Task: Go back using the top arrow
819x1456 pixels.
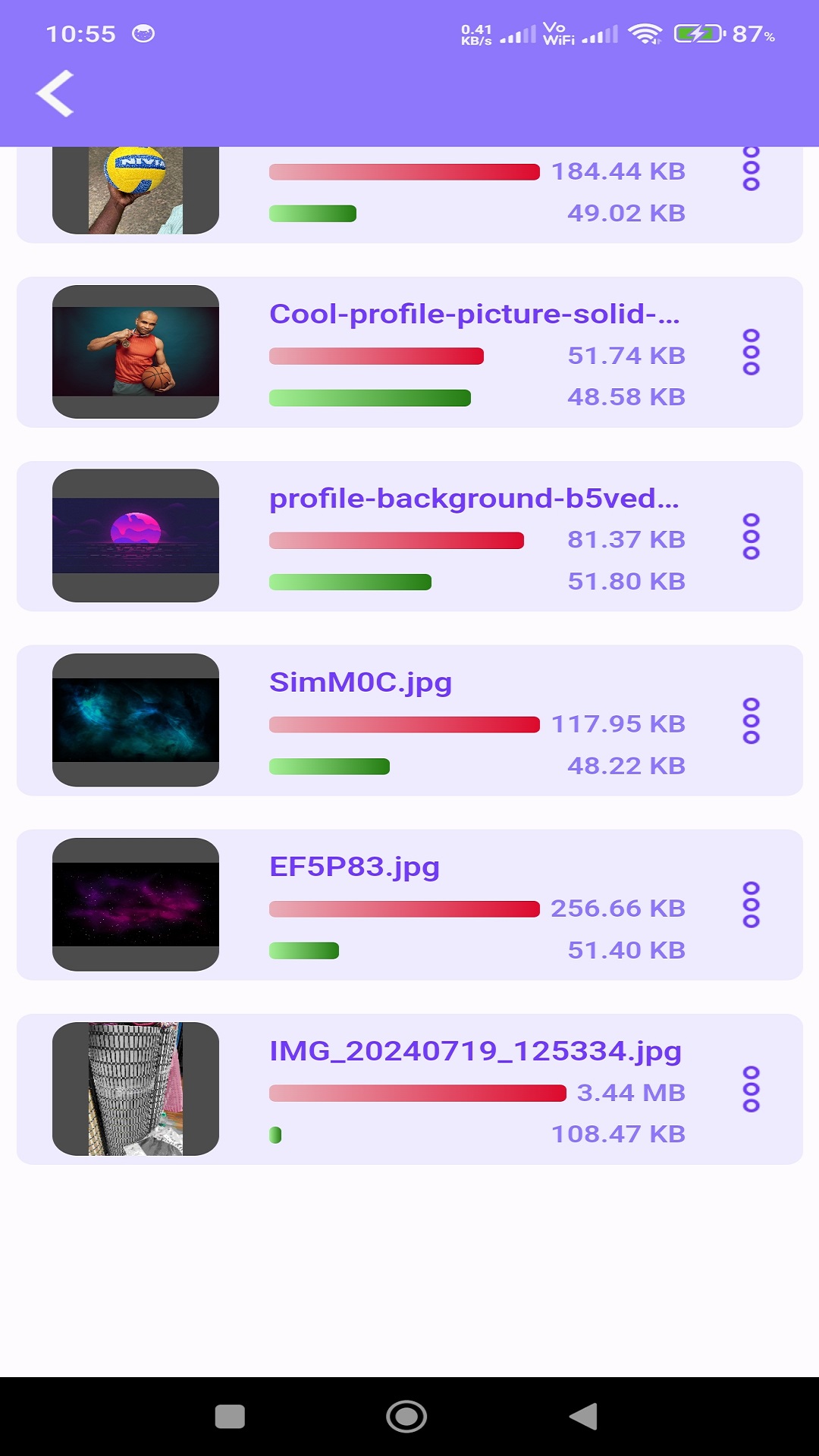Action: point(55,93)
